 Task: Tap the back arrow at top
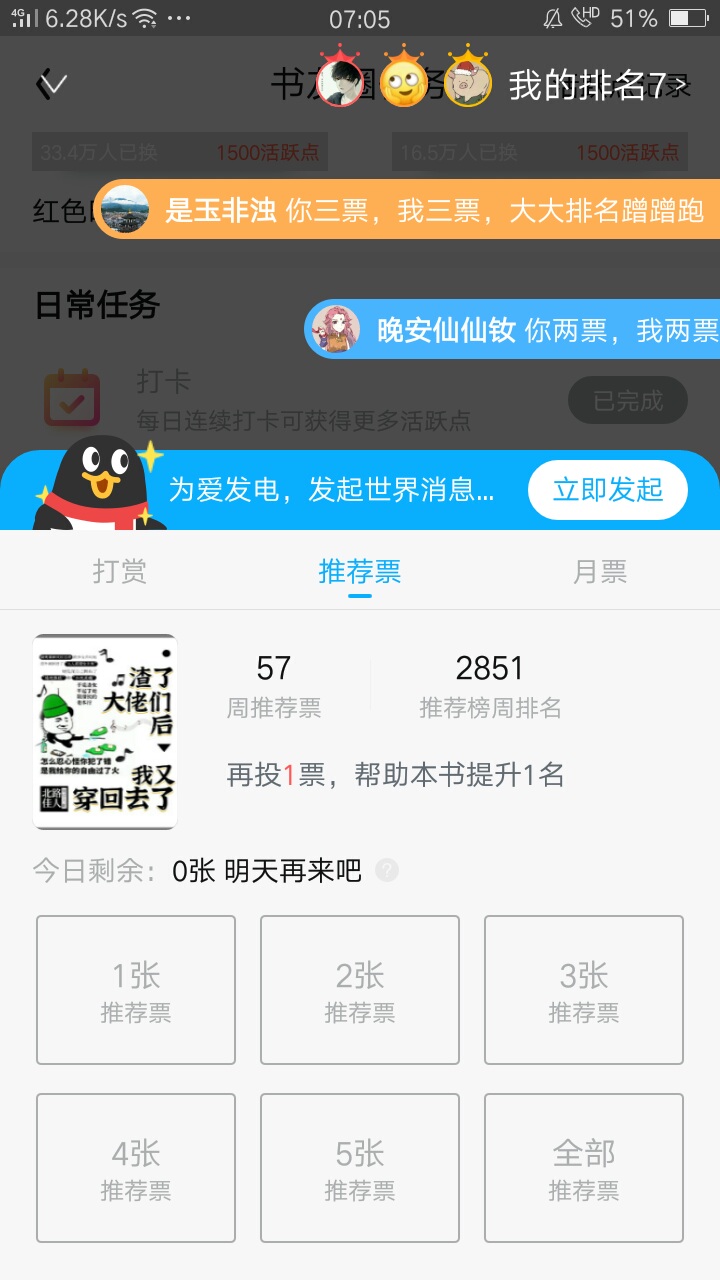click(x=50, y=85)
